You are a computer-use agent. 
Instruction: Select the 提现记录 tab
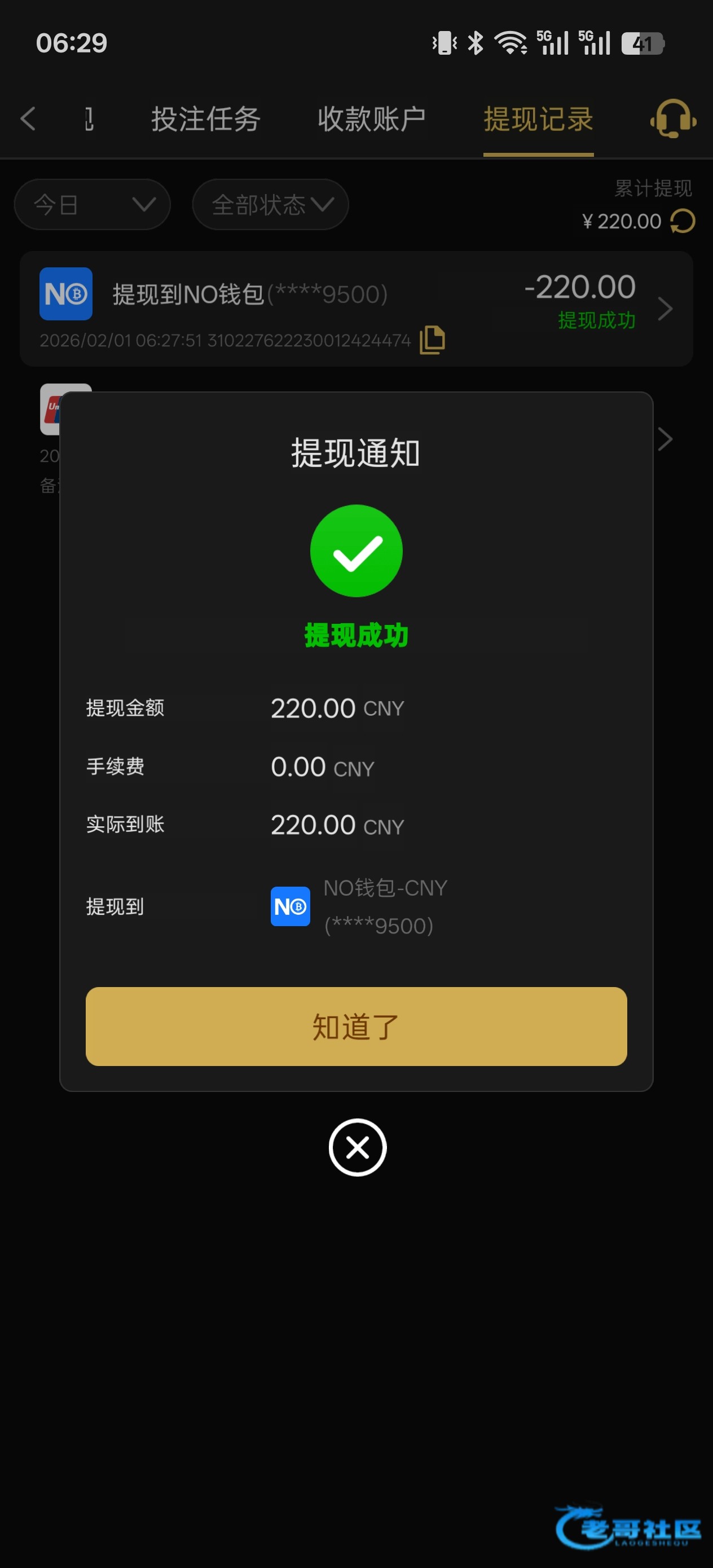pos(538,118)
